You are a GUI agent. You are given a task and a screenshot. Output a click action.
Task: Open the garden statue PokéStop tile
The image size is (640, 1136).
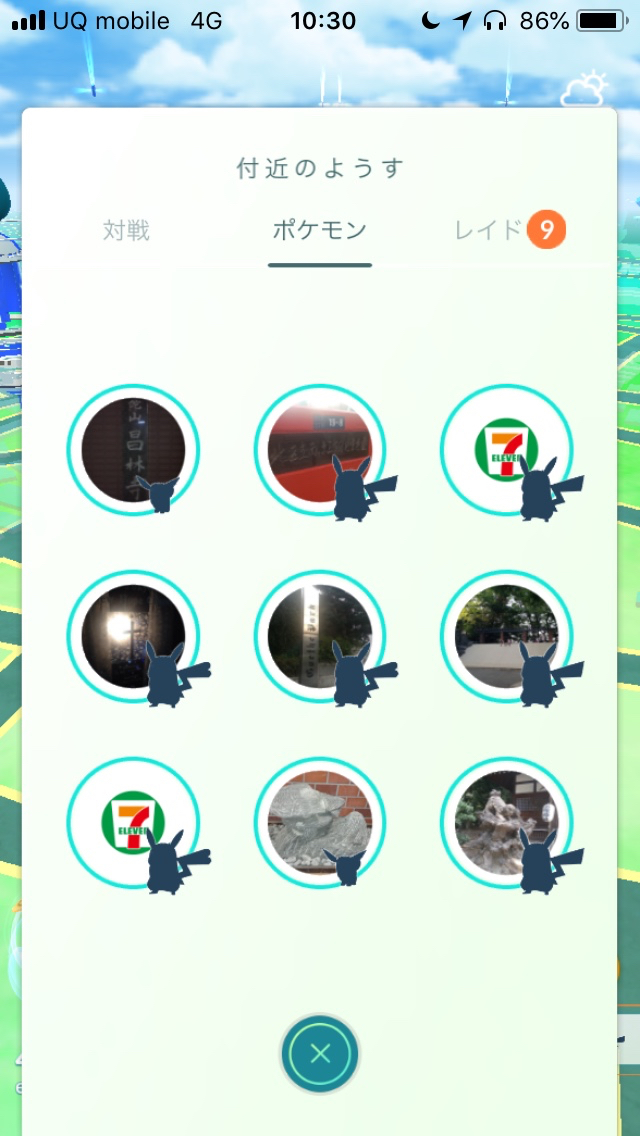pyautogui.click(x=507, y=822)
